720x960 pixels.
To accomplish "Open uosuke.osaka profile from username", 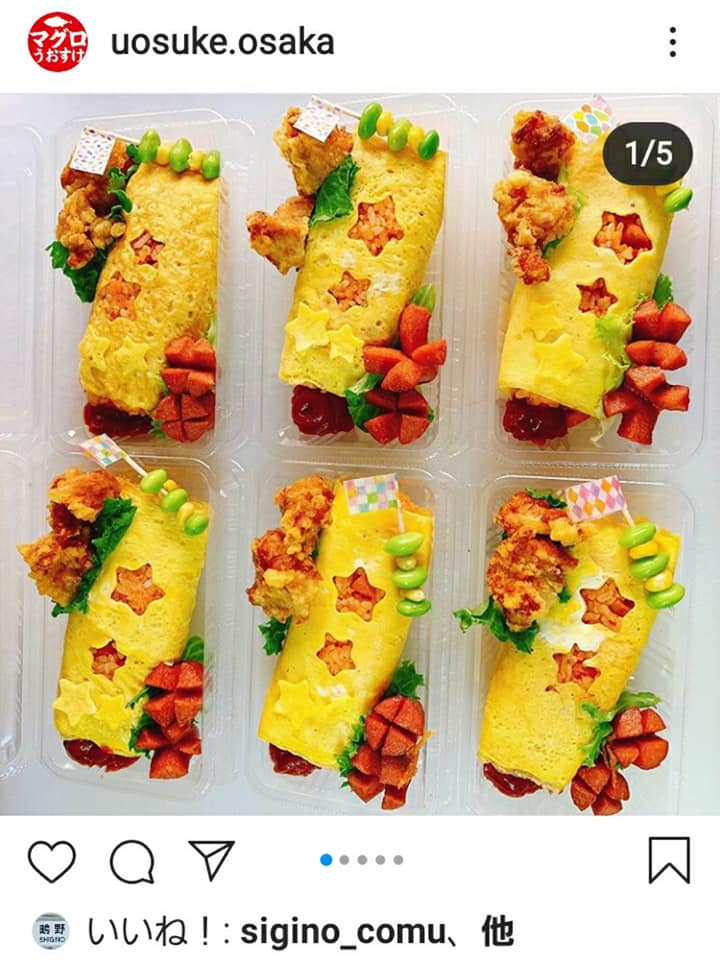I will point(222,42).
